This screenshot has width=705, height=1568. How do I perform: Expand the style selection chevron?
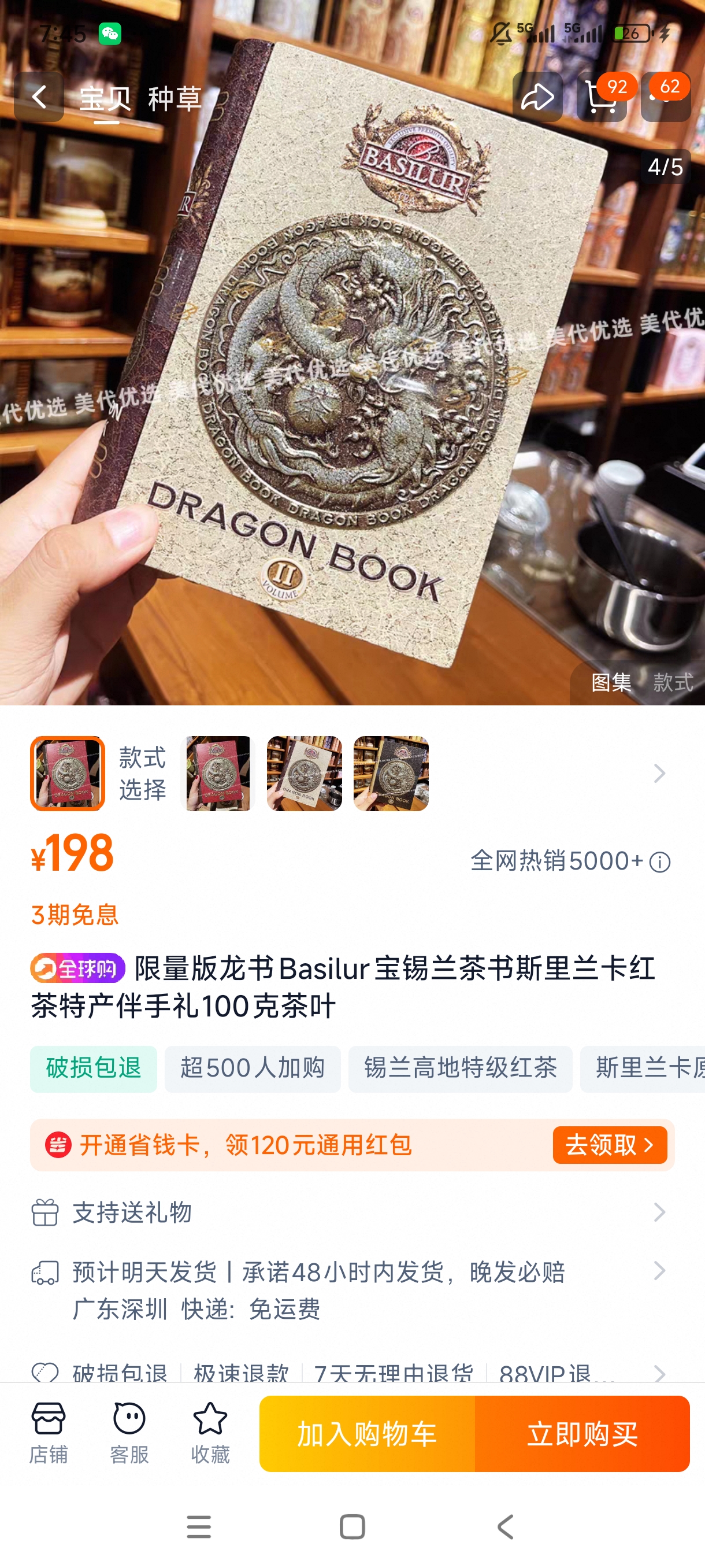click(x=659, y=773)
